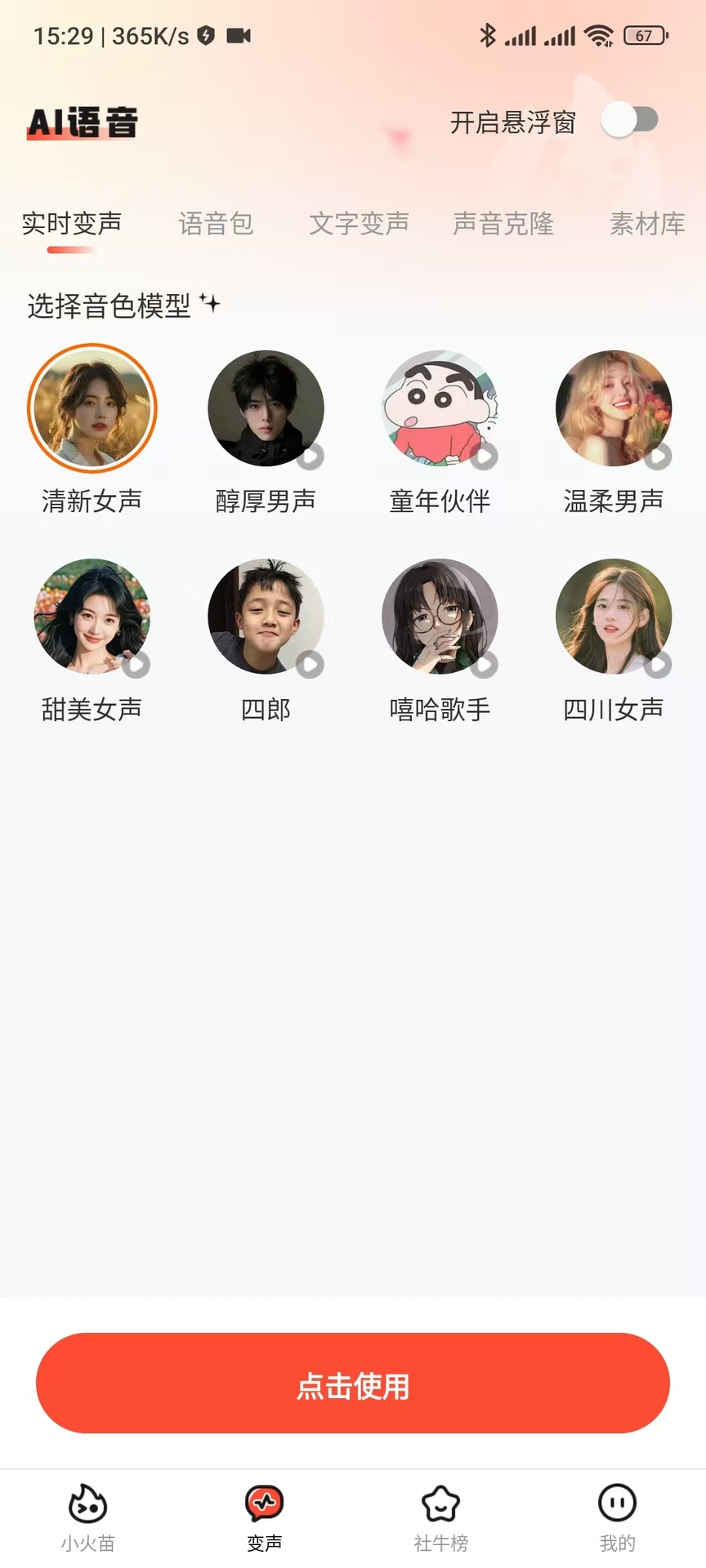706x1568 pixels.
Task: Switch to the 语音包 tab
Action: click(216, 223)
